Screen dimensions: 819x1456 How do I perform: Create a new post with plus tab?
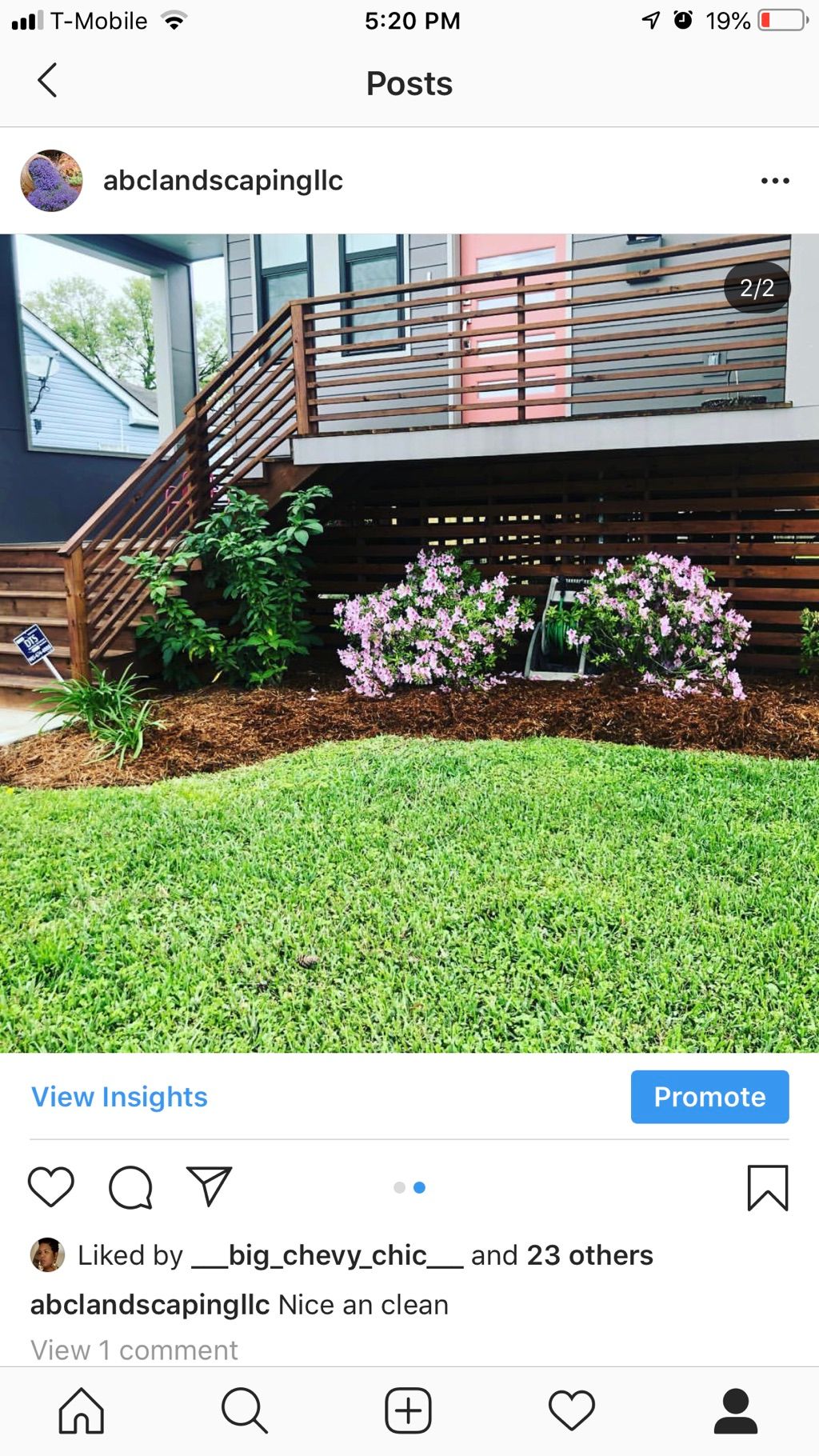pyautogui.click(x=408, y=1410)
